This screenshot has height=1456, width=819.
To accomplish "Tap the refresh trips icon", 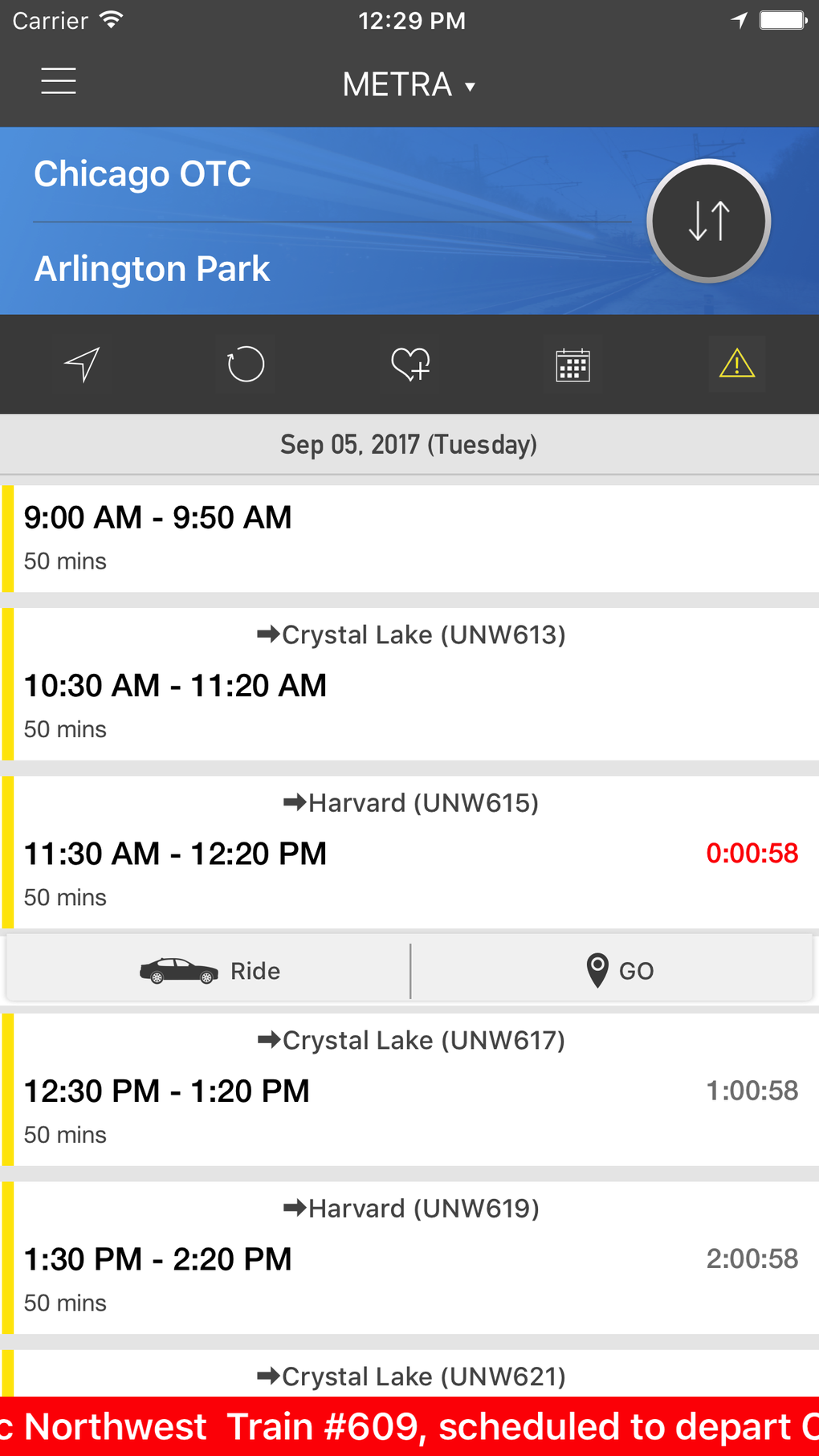I will [x=245, y=364].
